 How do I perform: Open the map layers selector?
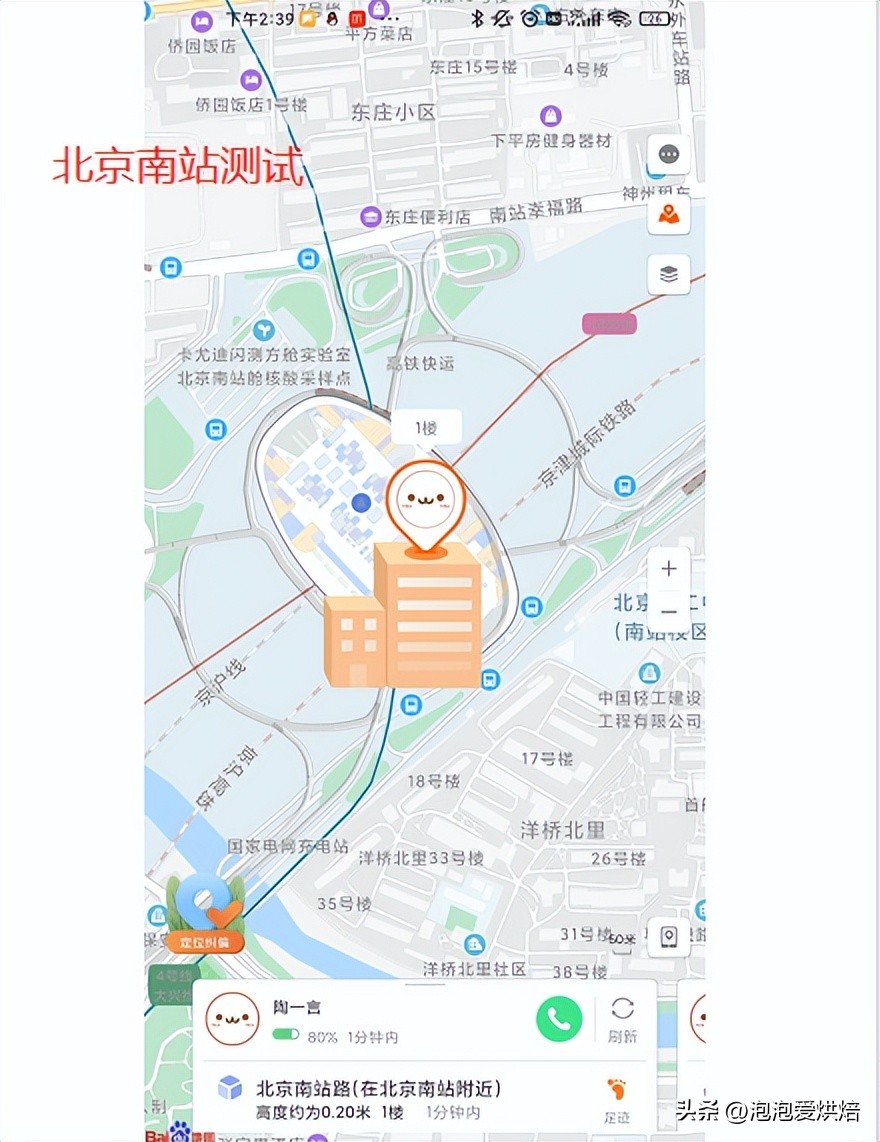tap(669, 274)
